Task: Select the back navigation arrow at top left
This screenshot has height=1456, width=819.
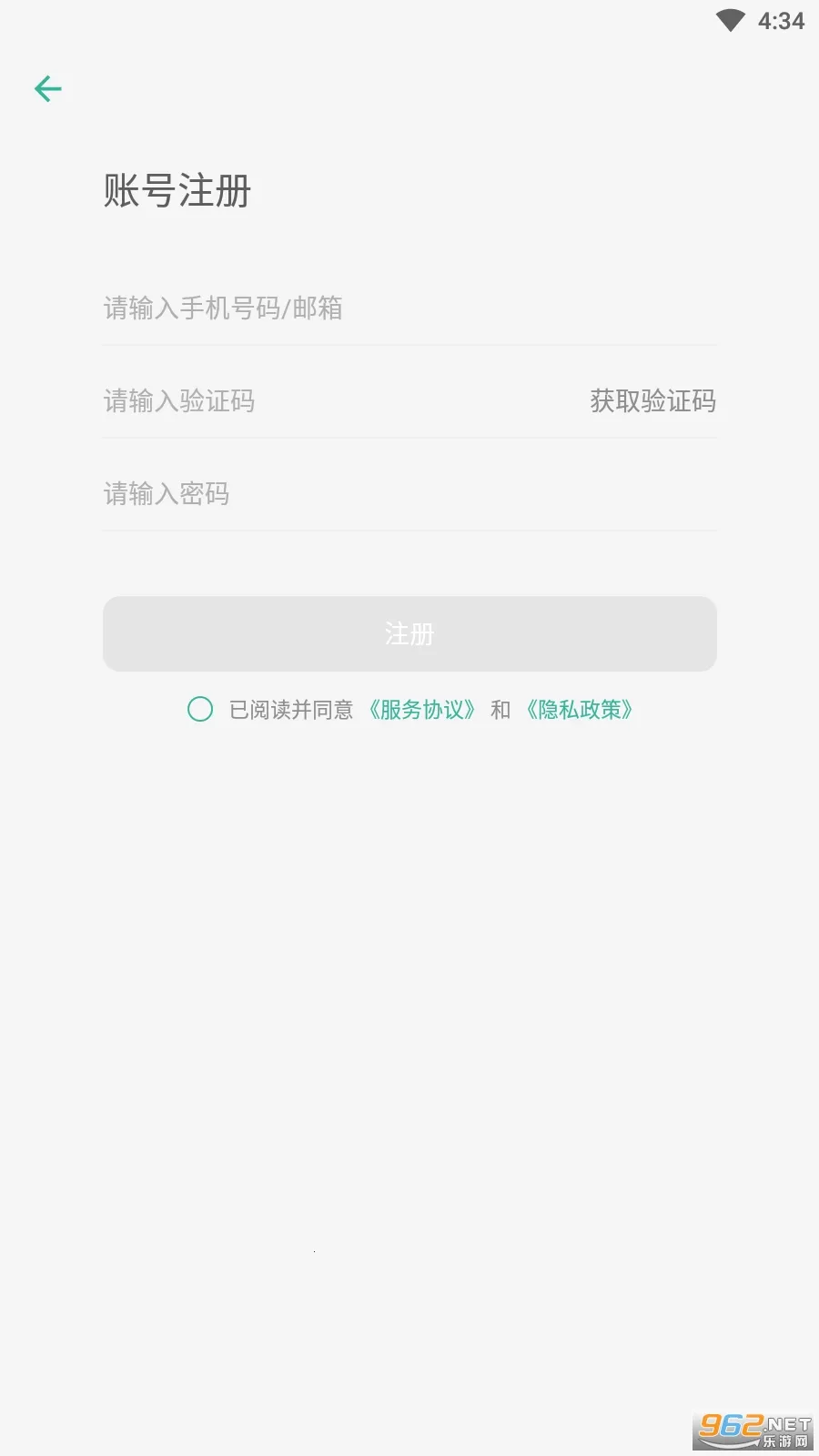Action: 47,88
